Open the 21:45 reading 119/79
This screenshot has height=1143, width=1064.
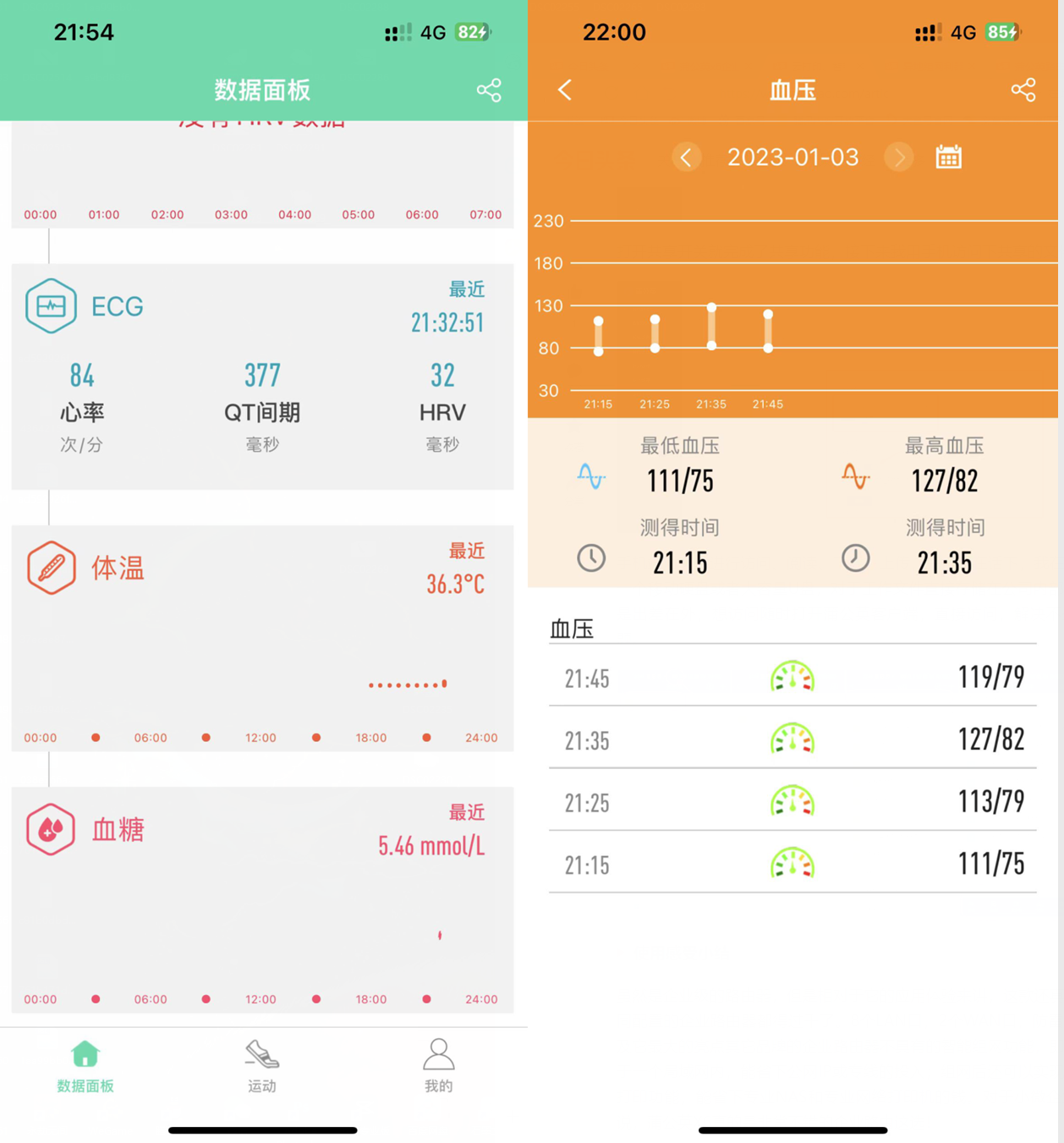(x=793, y=675)
